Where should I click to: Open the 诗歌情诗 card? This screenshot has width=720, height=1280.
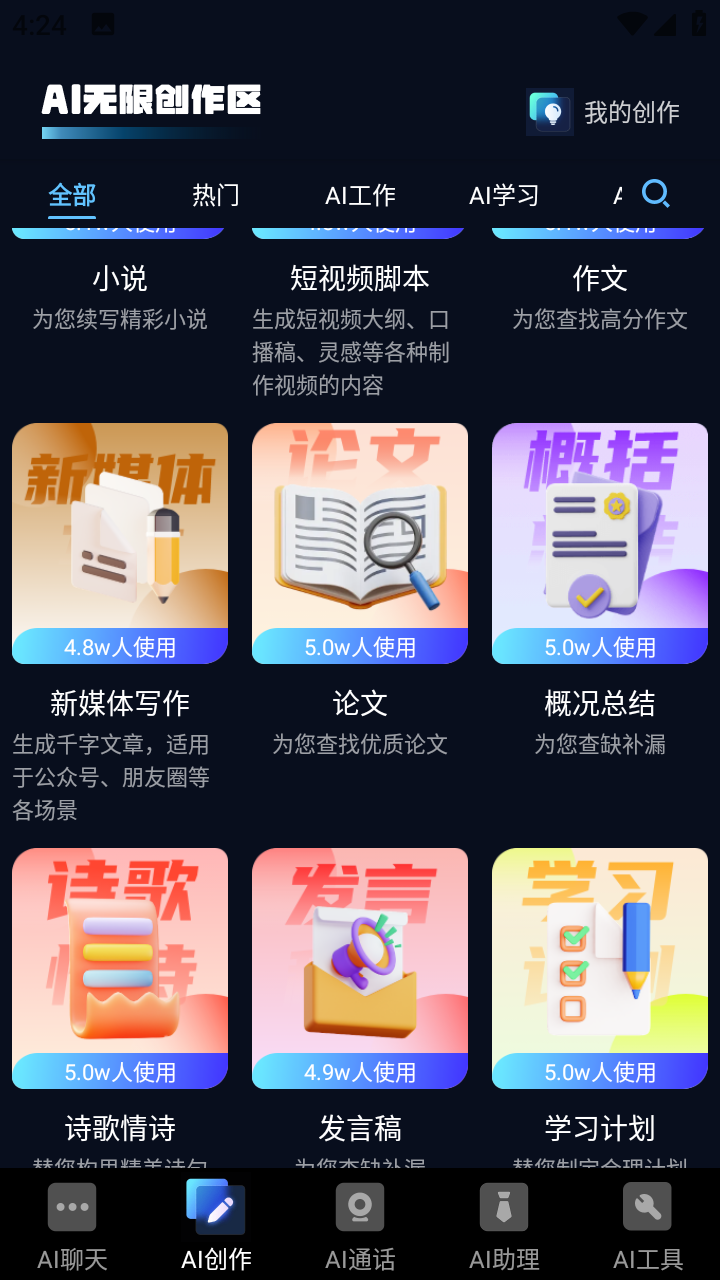point(120,968)
